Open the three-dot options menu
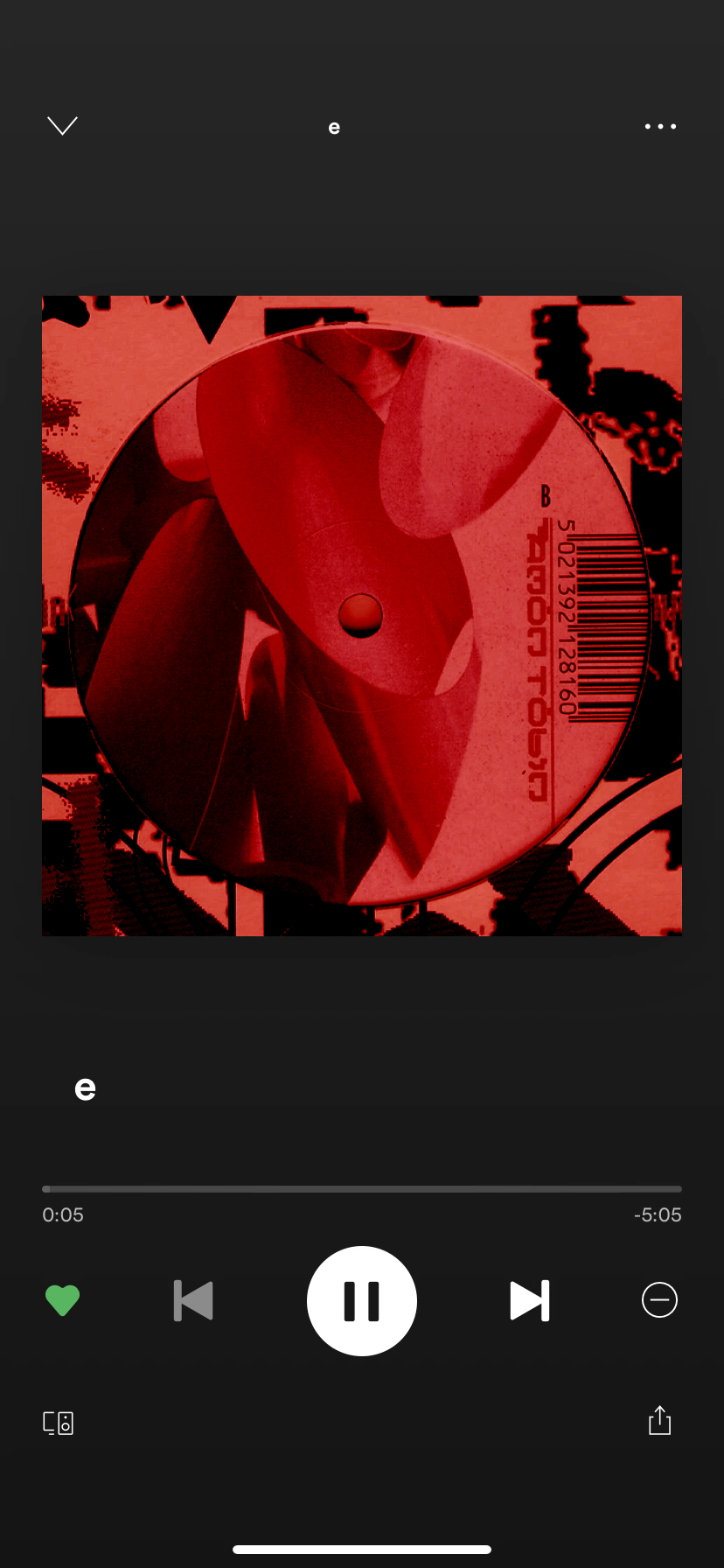The width and height of the screenshot is (724, 1568). pos(660,126)
